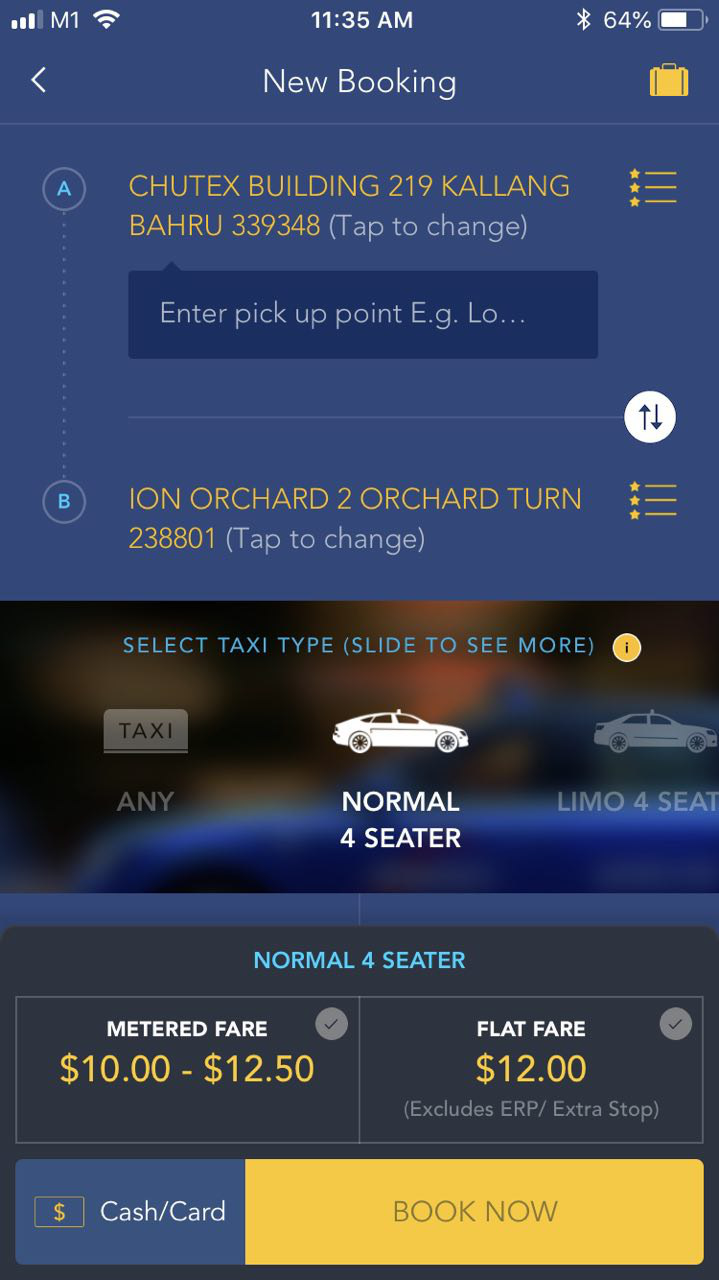Choose the $12.00 Flat Fare option
719x1280 pixels.
coord(531,1068)
